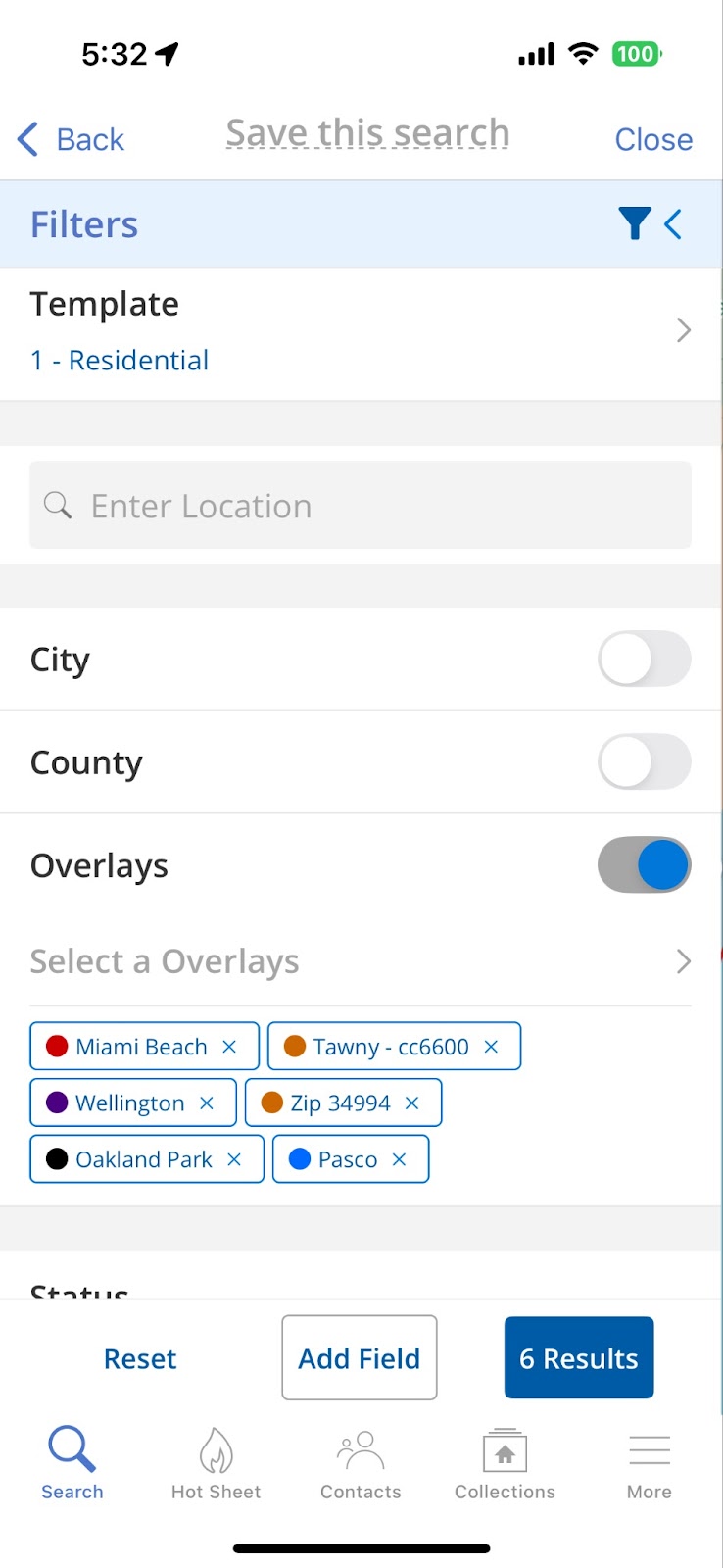Open the Select a Overlays picker
This screenshot has height=1568, width=723.
[x=361, y=961]
